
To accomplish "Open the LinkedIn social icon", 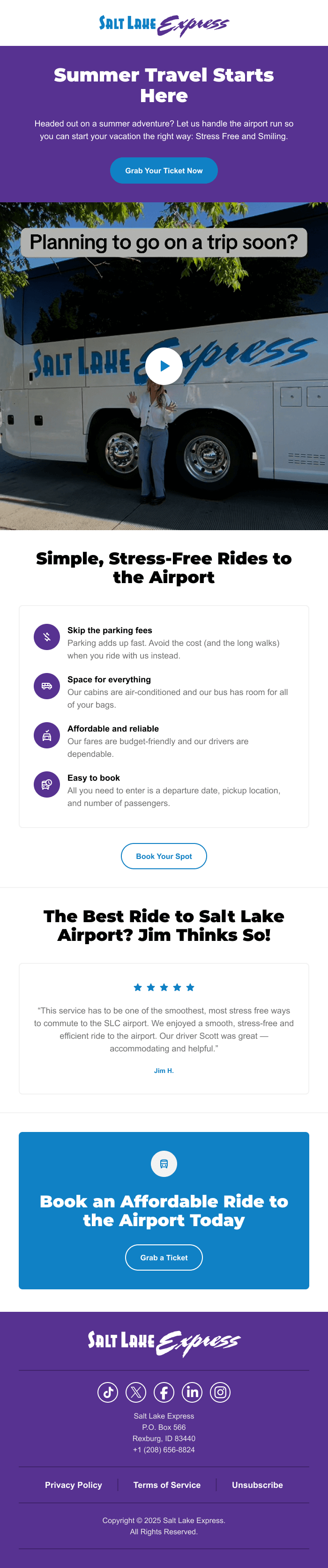I will [x=192, y=1391].
